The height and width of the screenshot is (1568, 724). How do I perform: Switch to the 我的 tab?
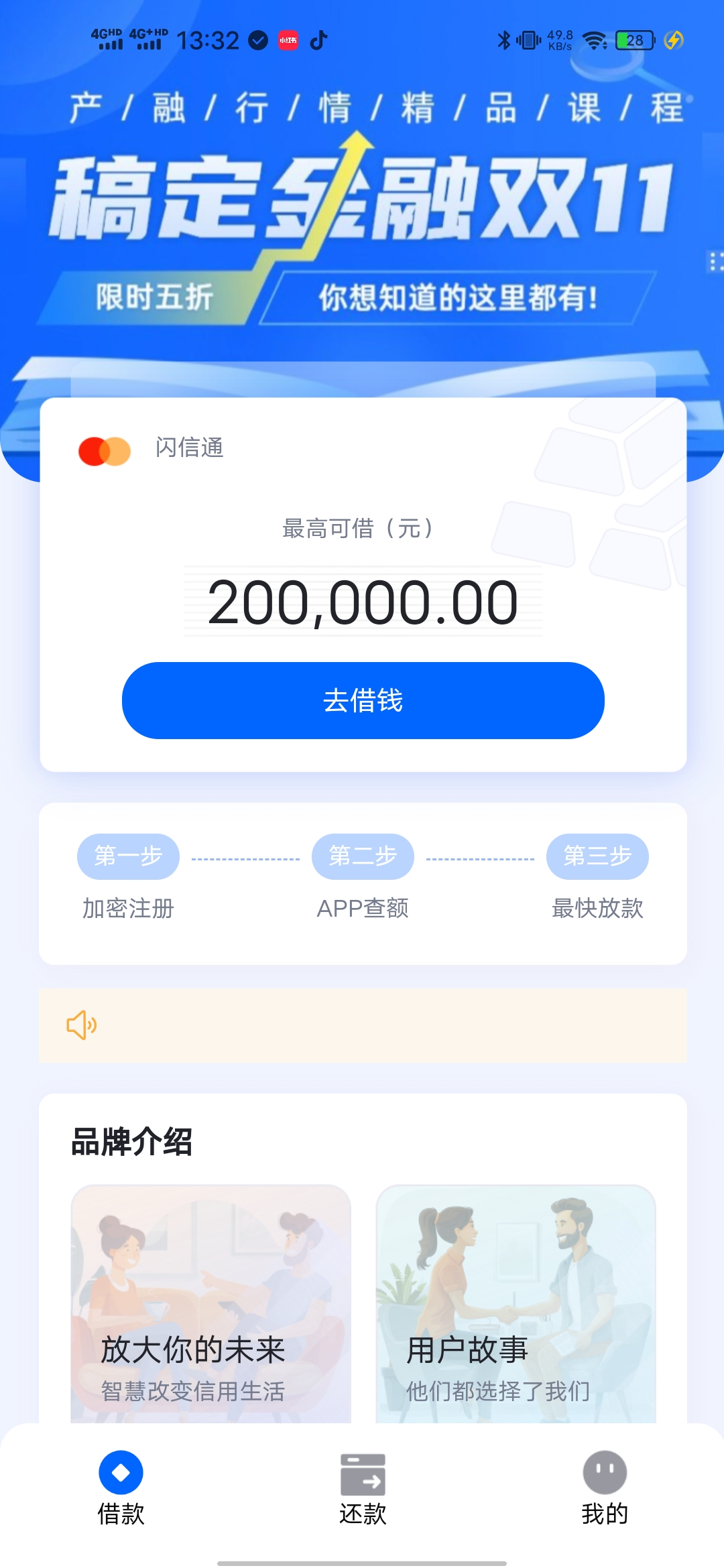pyautogui.click(x=604, y=1489)
